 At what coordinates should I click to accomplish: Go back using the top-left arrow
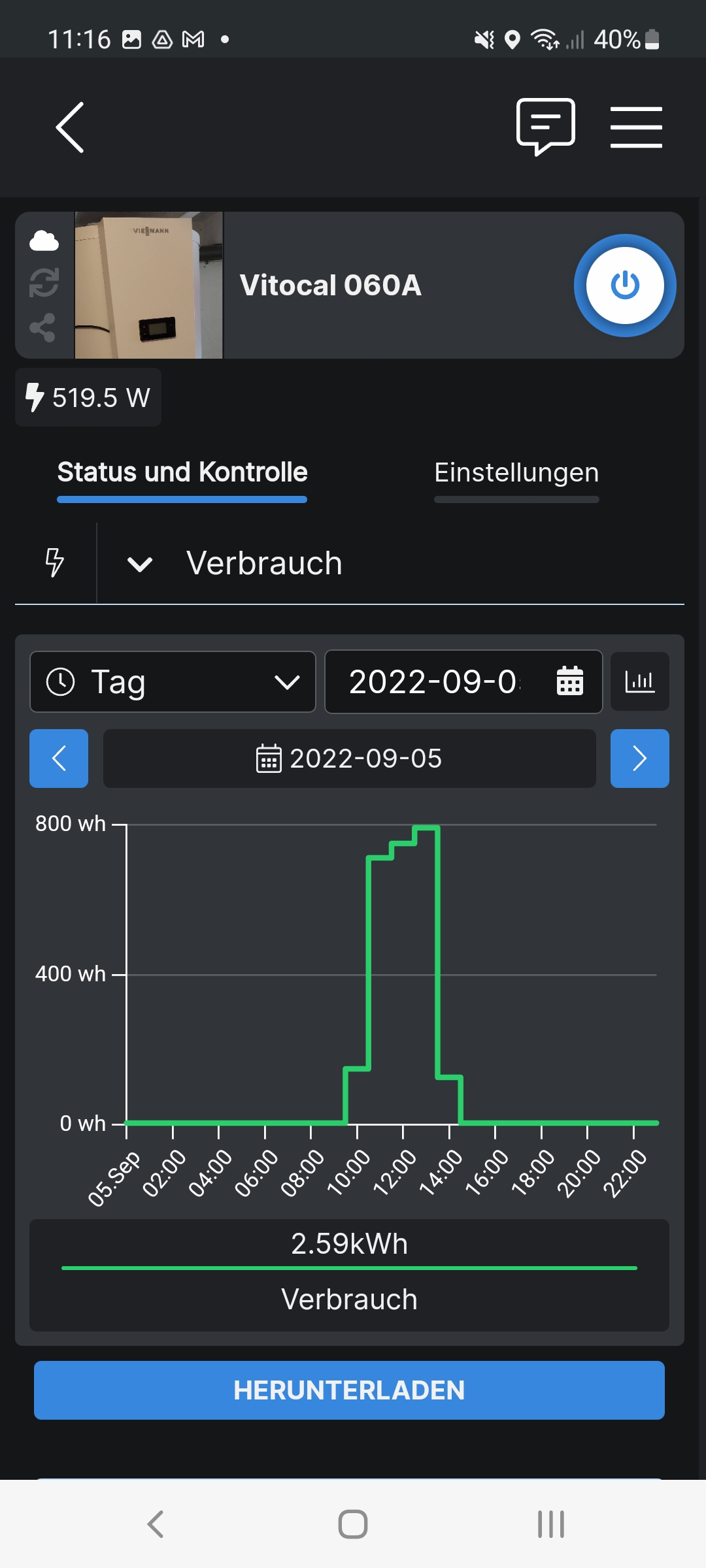tap(70, 127)
